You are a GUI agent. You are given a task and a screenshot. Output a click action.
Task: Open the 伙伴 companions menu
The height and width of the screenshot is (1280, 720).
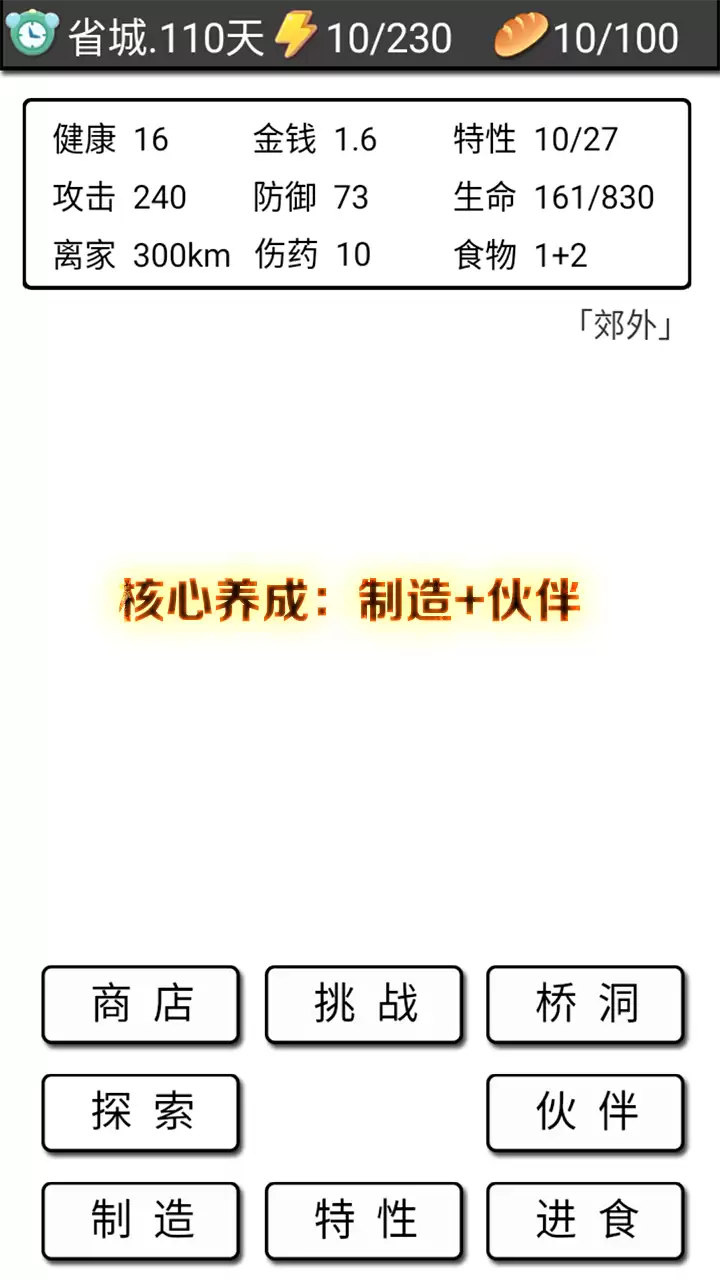click(586, 1112)
